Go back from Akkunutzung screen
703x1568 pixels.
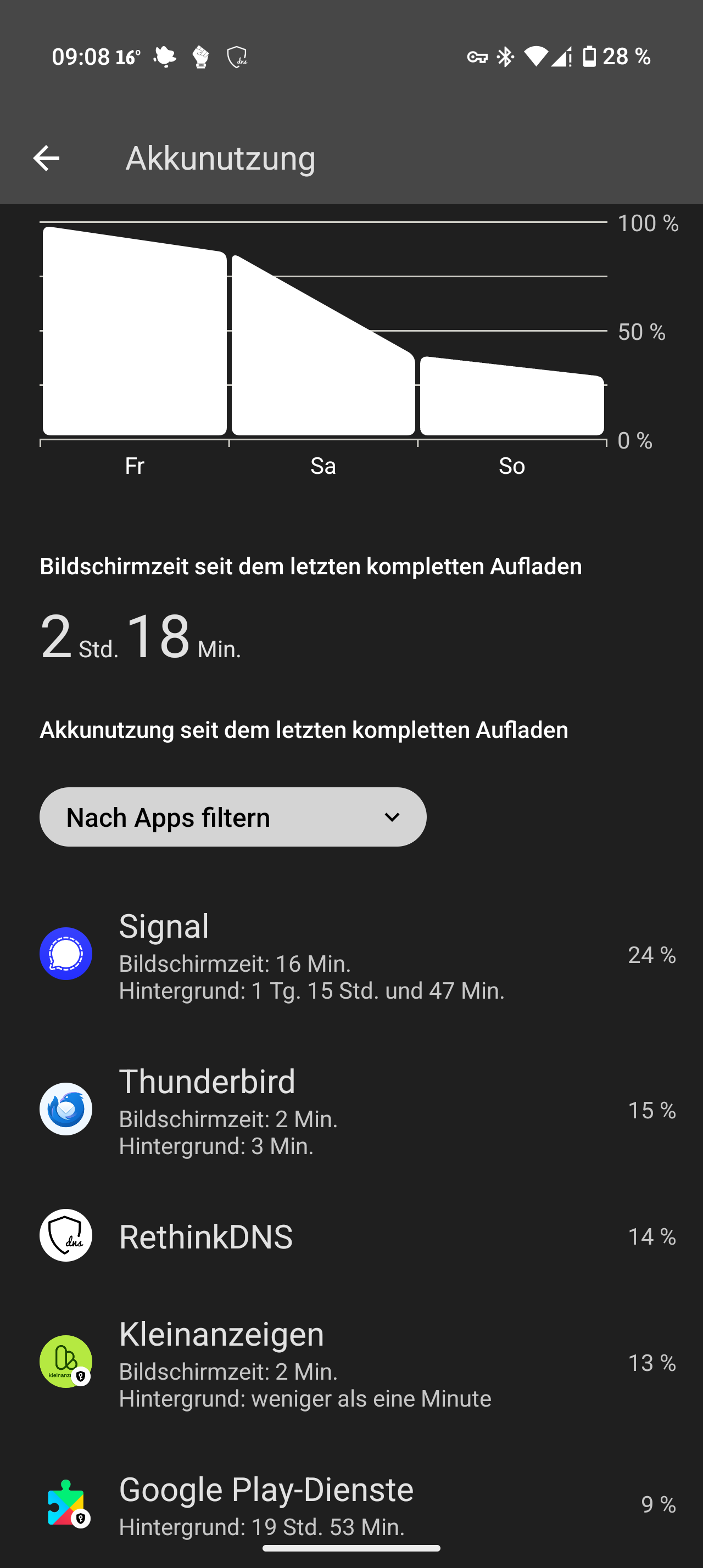point(46,158)
